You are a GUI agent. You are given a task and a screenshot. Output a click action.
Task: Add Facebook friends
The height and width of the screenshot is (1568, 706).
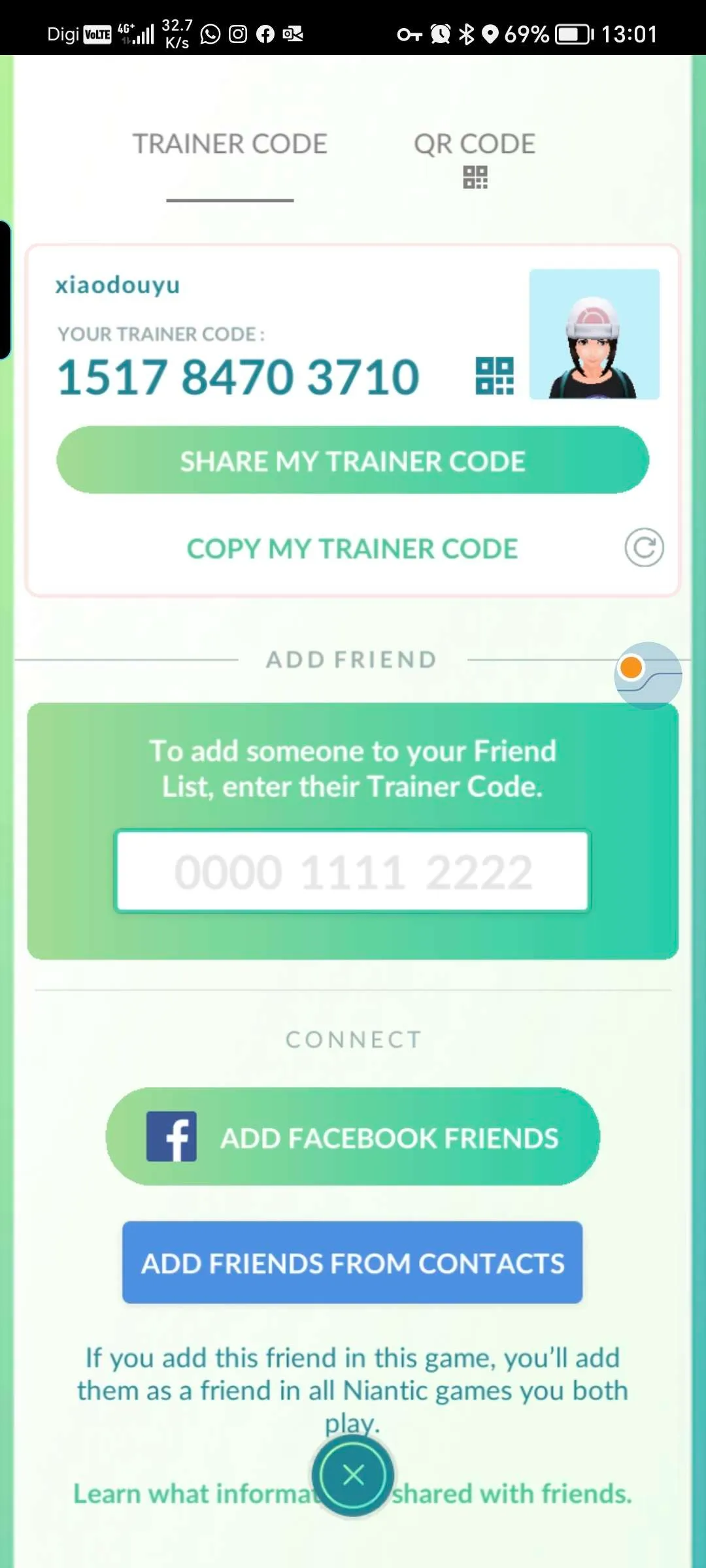(352, 1137)
